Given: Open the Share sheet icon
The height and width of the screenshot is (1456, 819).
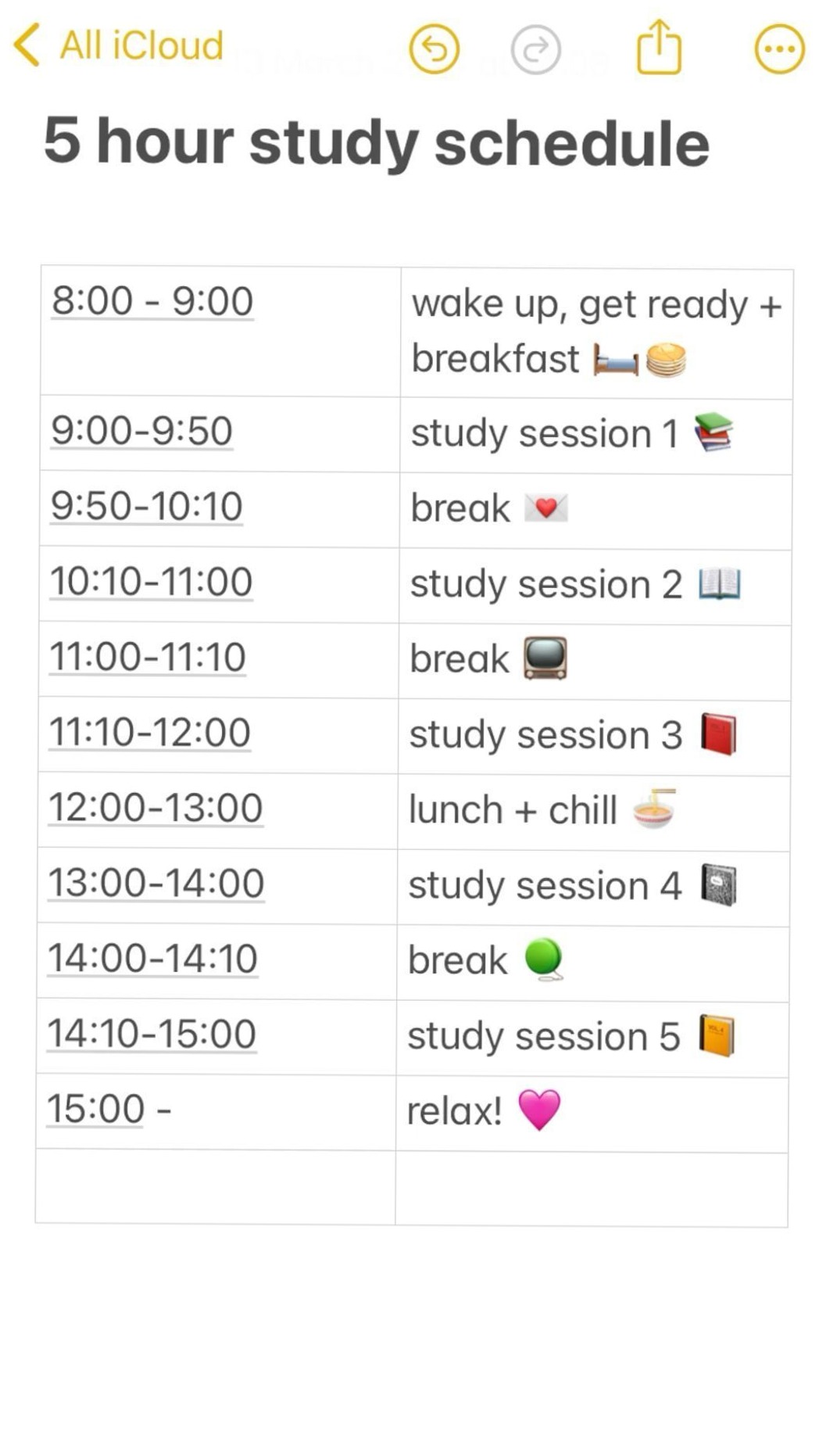Looking at the screenshot, I should (x=659, y=47).
